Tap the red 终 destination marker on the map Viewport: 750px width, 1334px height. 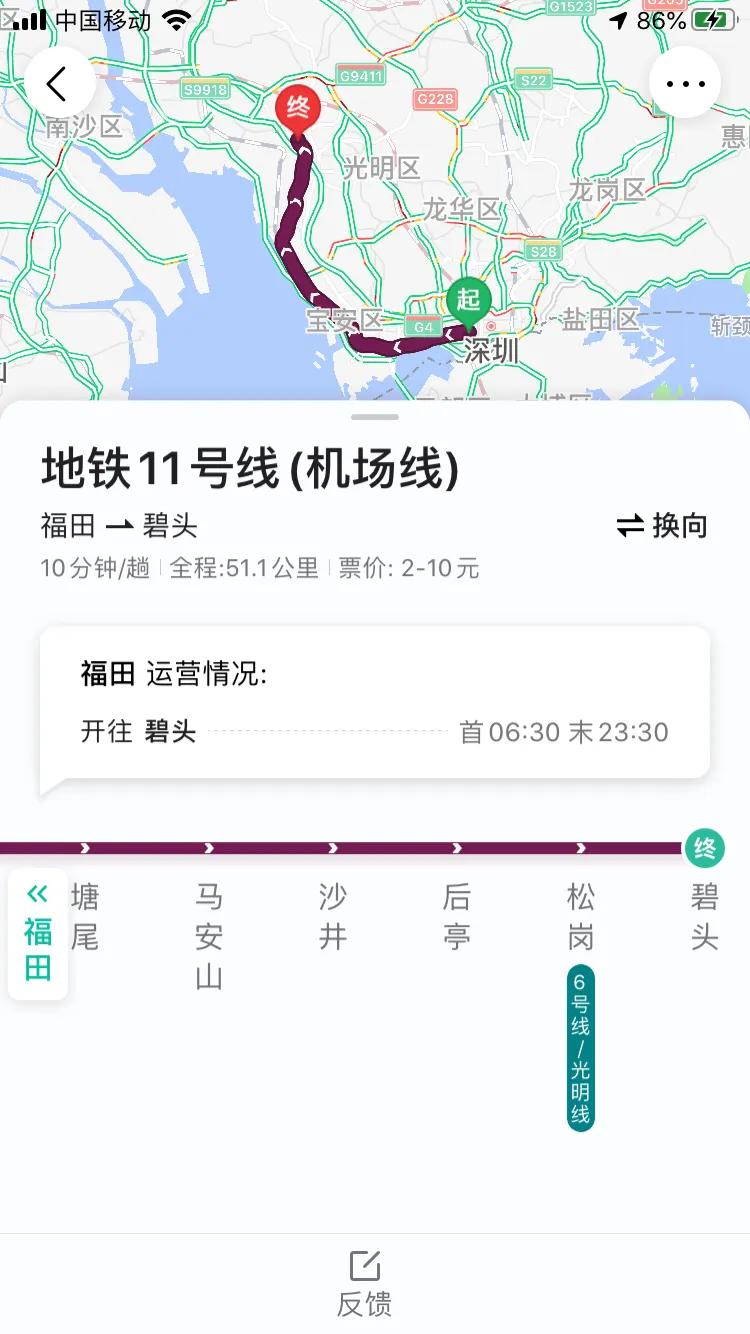[x=298, y=108]
